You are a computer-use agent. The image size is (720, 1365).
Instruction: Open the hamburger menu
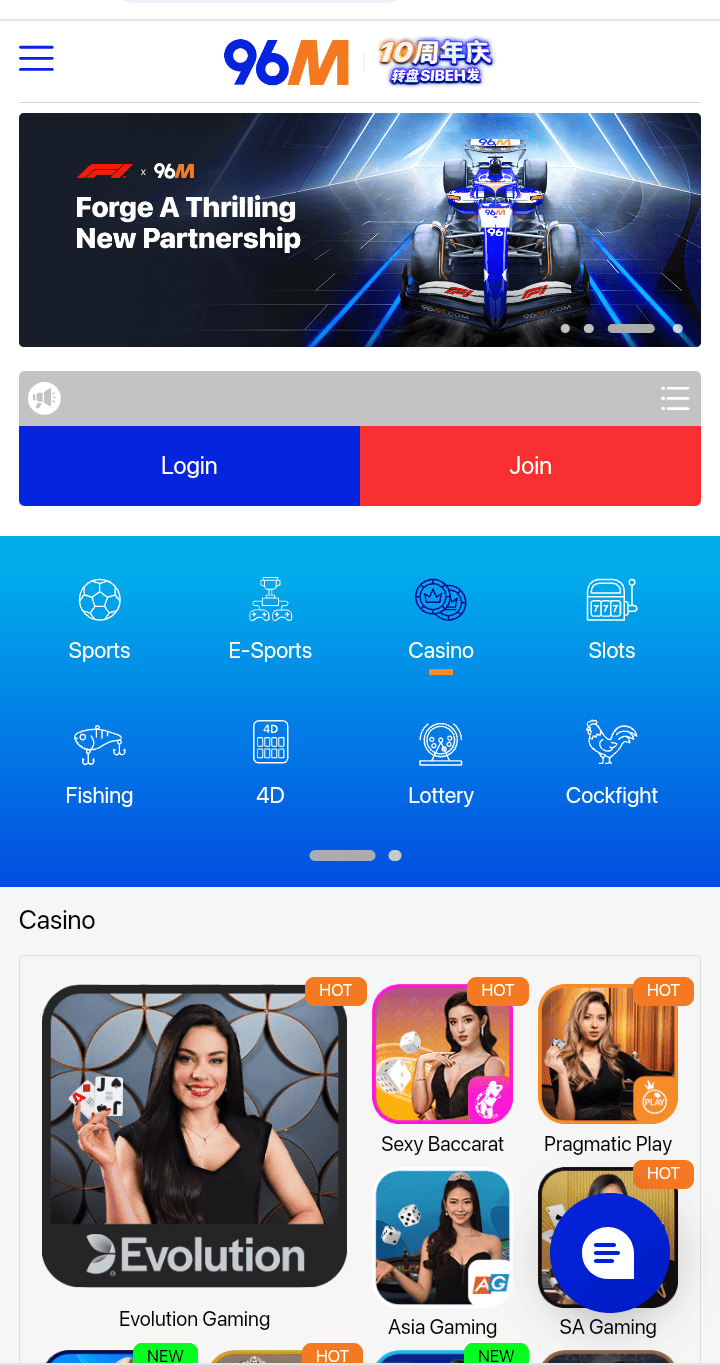click(36, 58)
